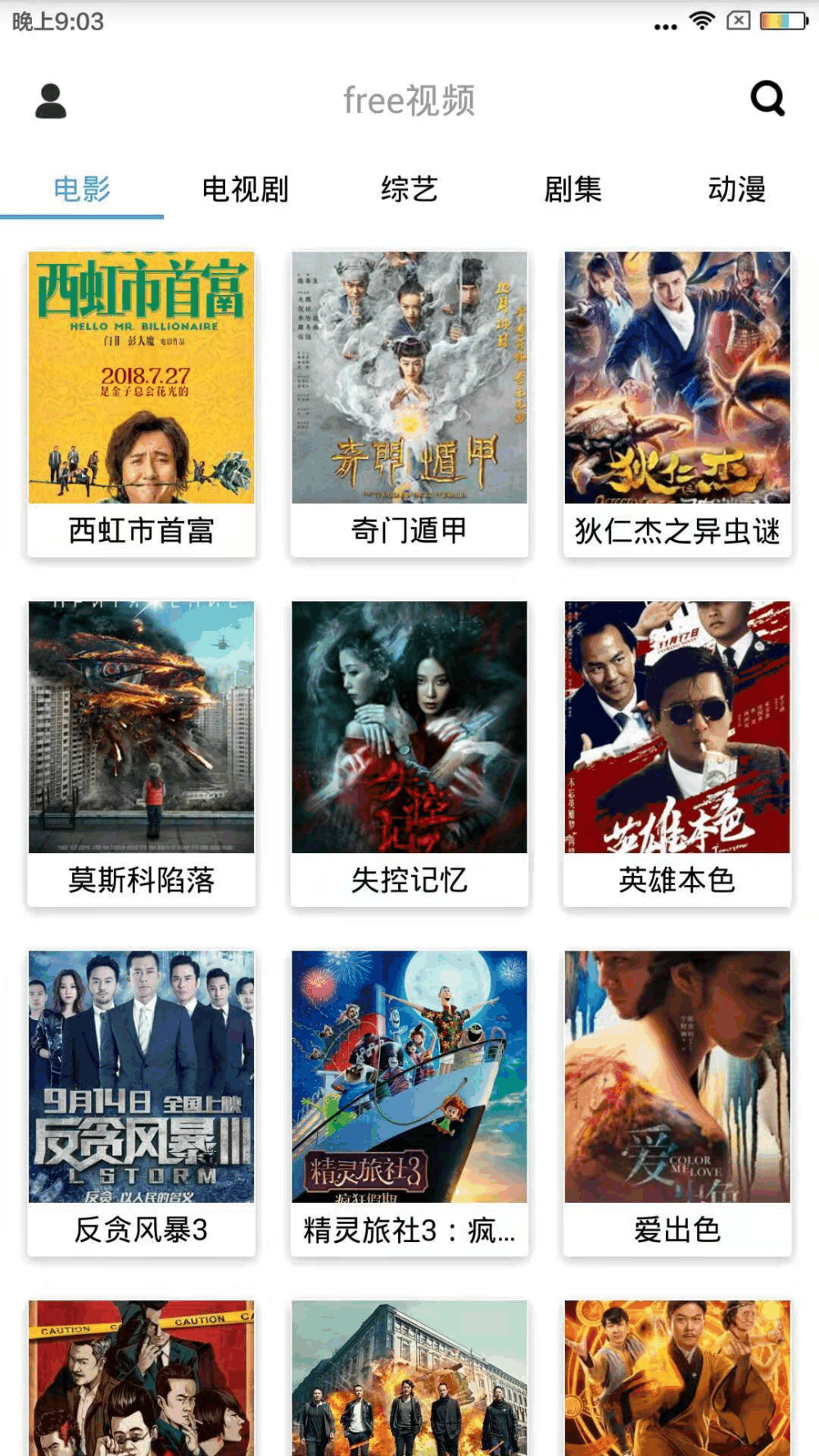Open the movie 失控记忆
Screen dimensions: 819x1456
pyautogui.click(x=409, y=754)
